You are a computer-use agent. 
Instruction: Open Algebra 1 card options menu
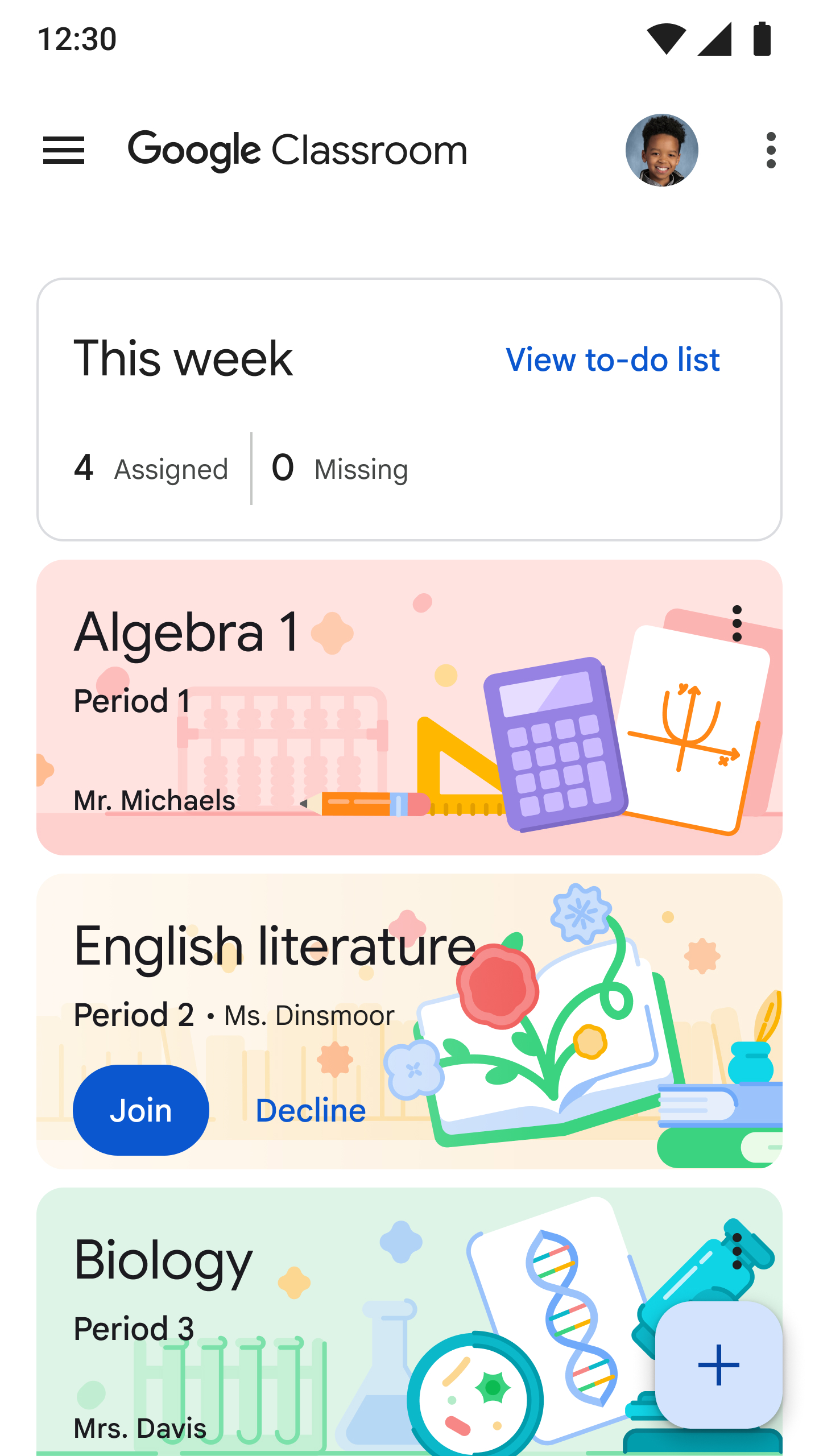(737, 623)
